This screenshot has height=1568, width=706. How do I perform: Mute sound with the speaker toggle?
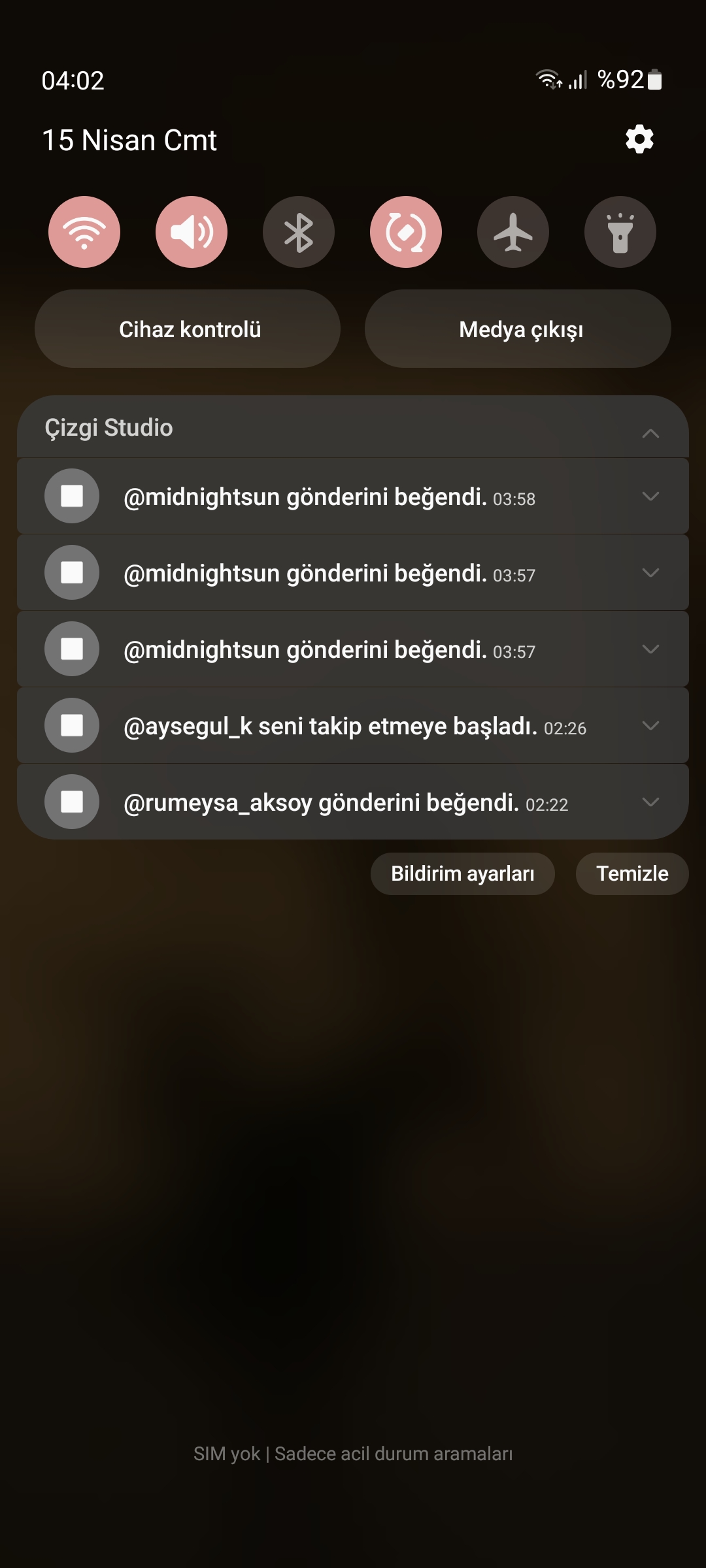click(x=192, y=232)
